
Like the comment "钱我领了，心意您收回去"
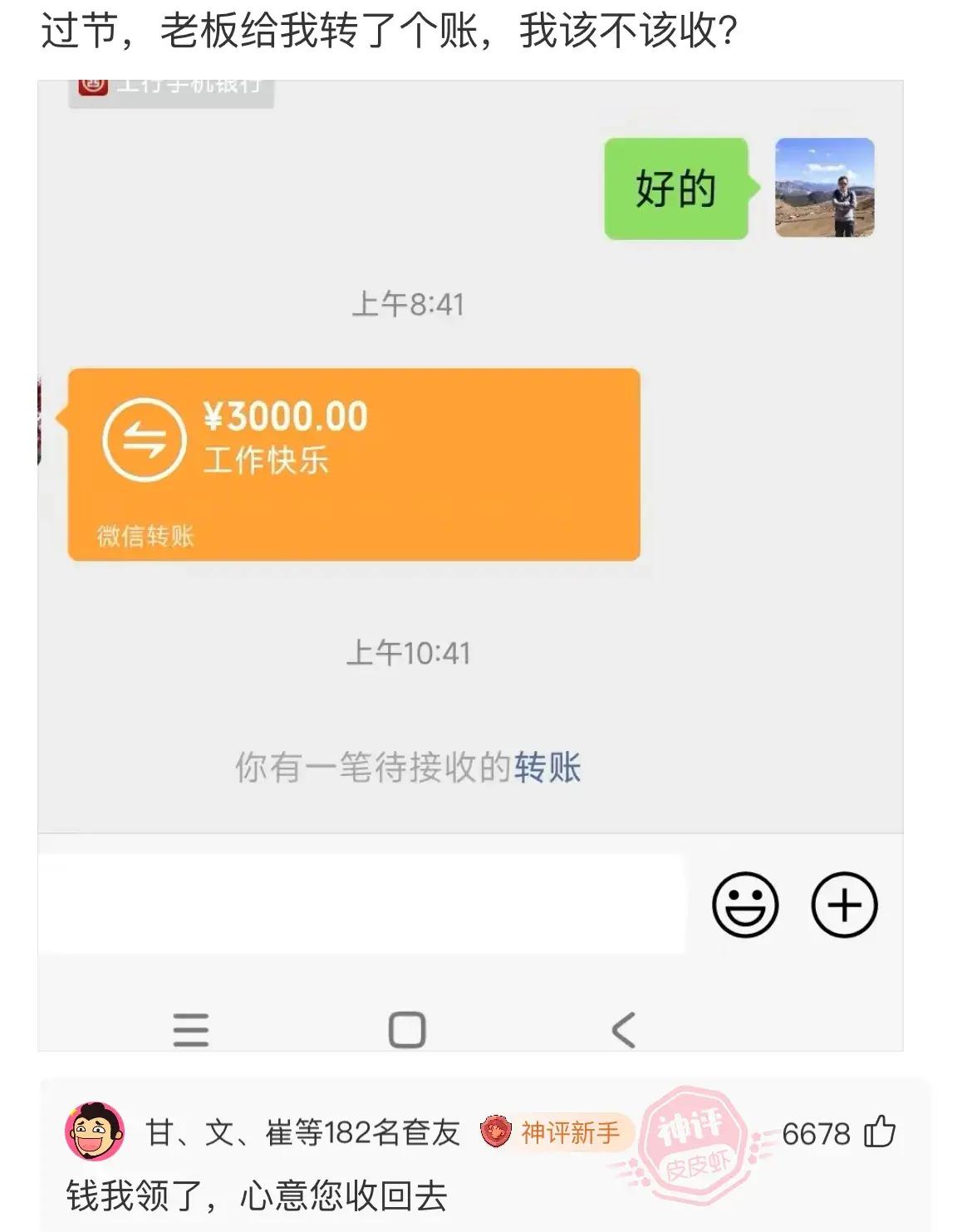[x=879, y=1132]
